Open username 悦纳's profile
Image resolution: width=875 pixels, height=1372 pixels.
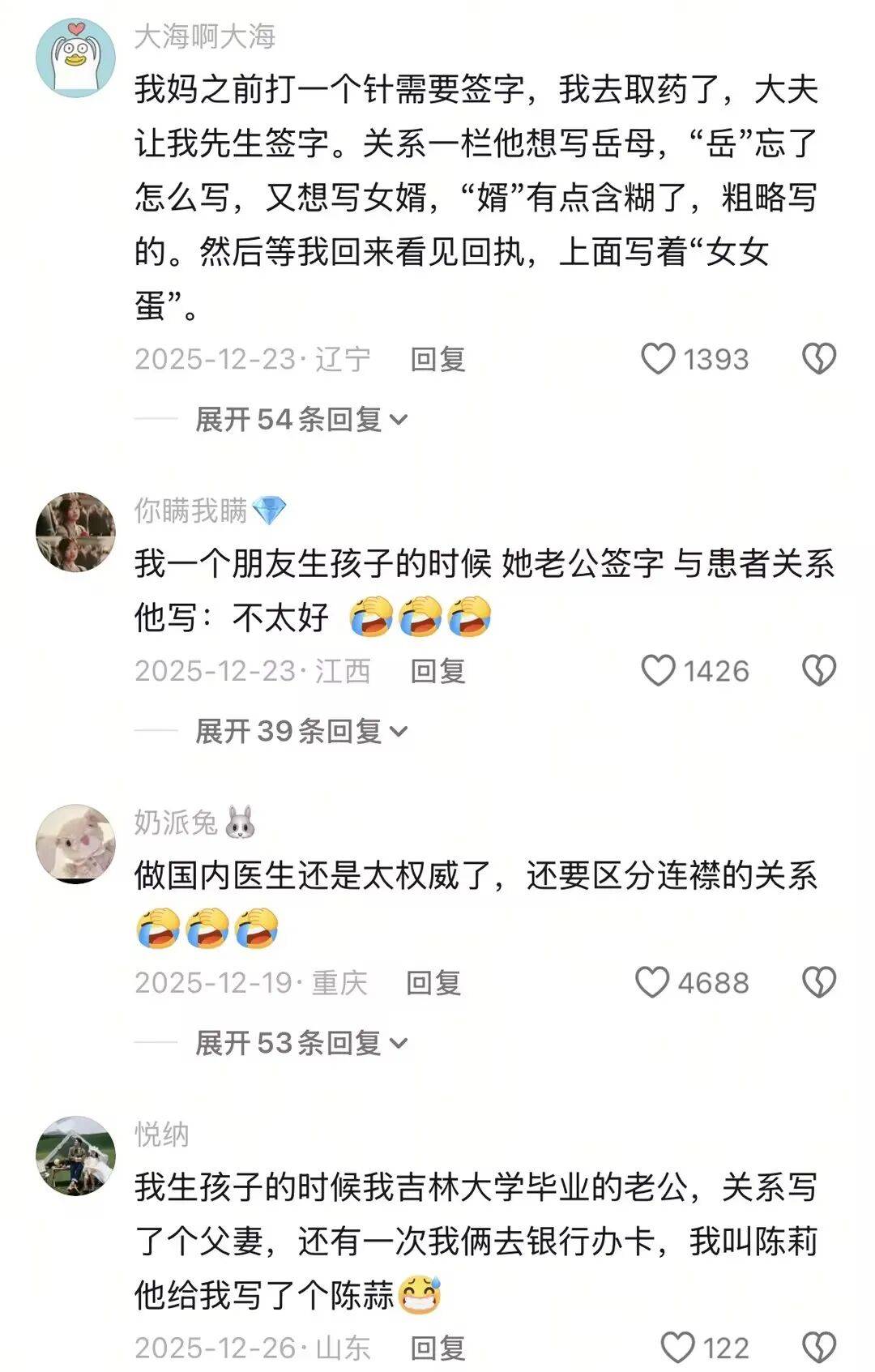pos(161,1135)
